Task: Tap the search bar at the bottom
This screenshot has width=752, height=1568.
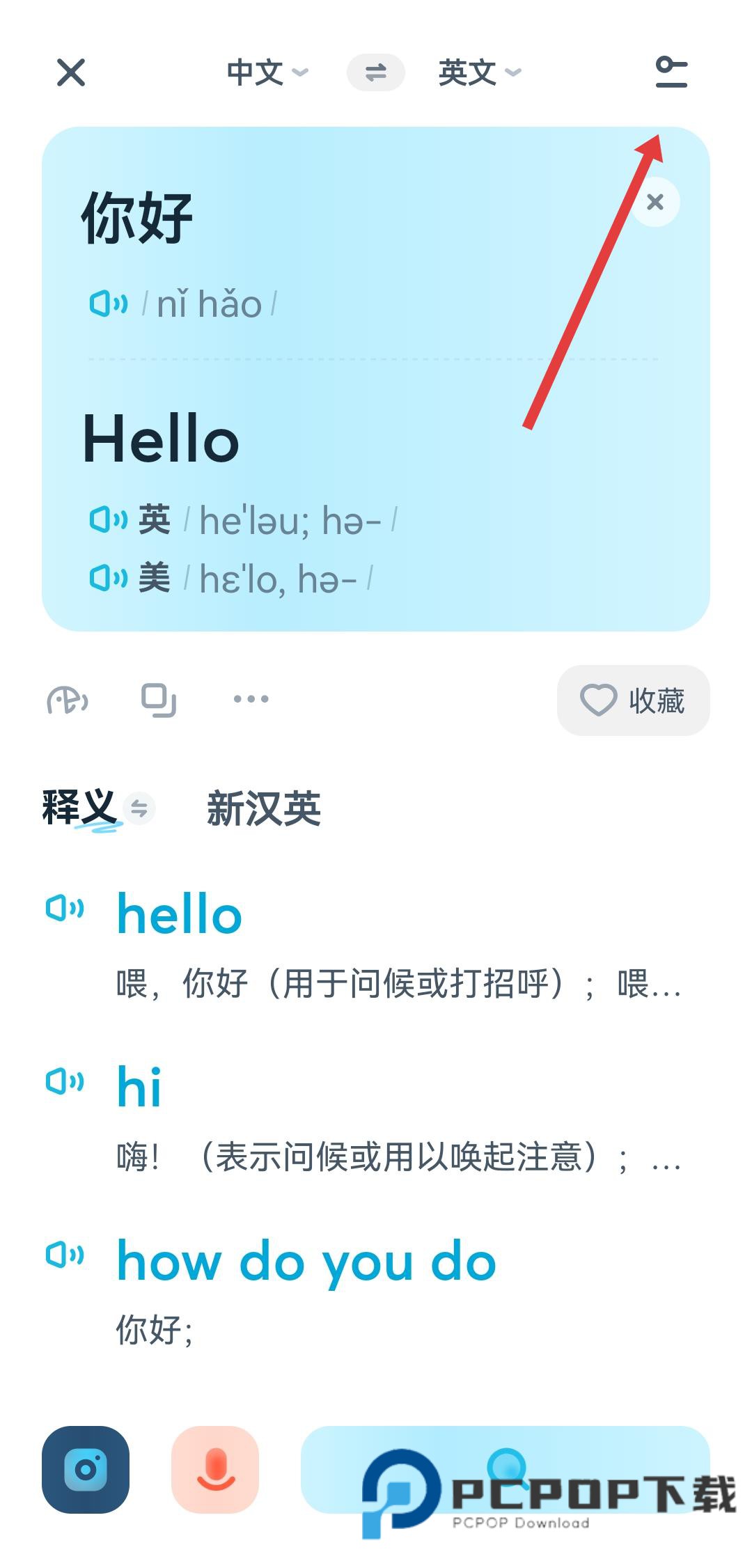Action: pyautogui.click(x=505, y=1468)
